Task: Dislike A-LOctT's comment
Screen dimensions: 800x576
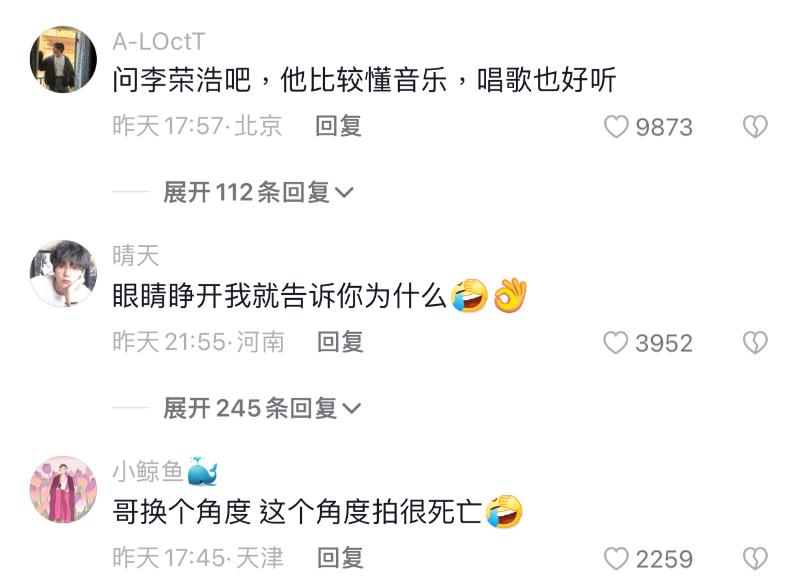Action: 755,127
